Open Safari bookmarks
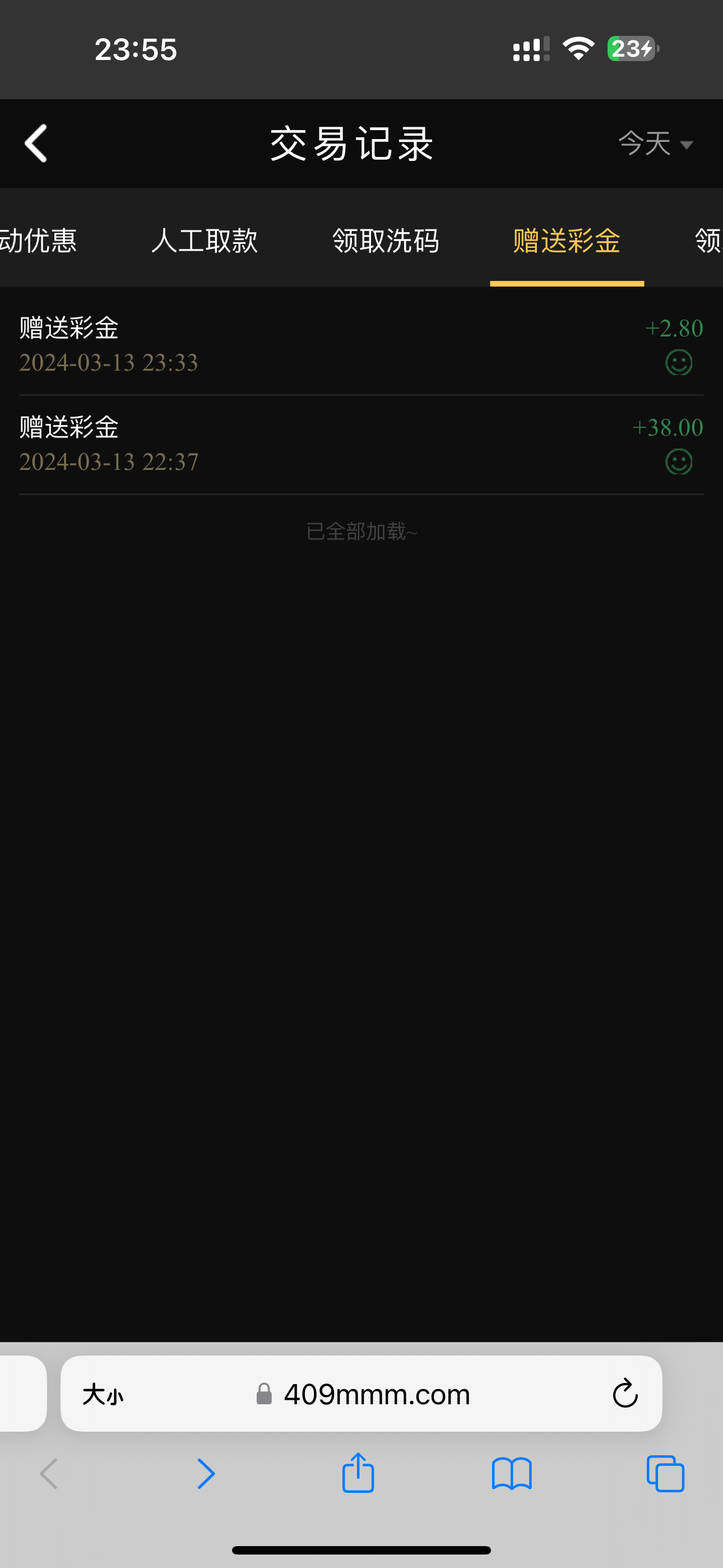The width and height of the screenshot is (723, 1568). 511,1474
